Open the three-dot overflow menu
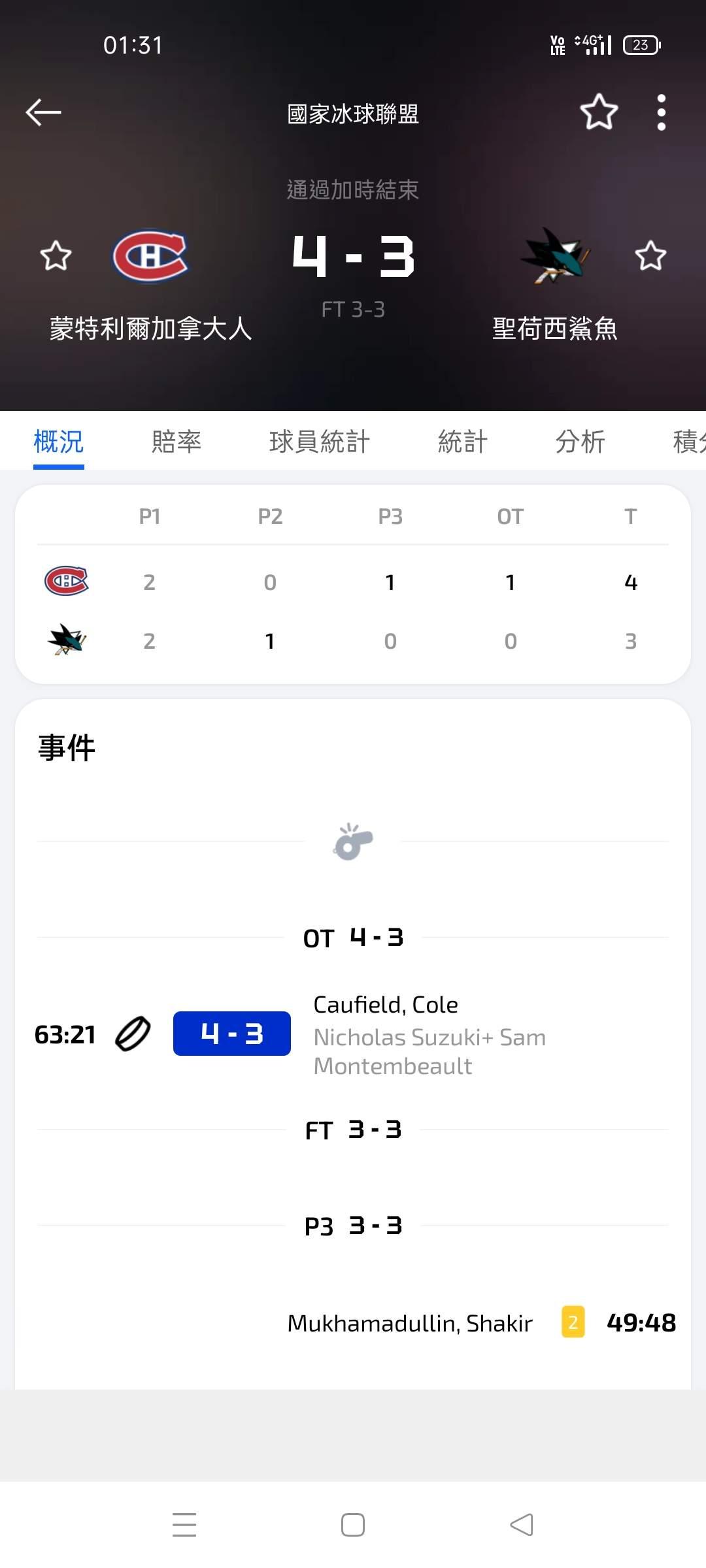 point(662,112)
